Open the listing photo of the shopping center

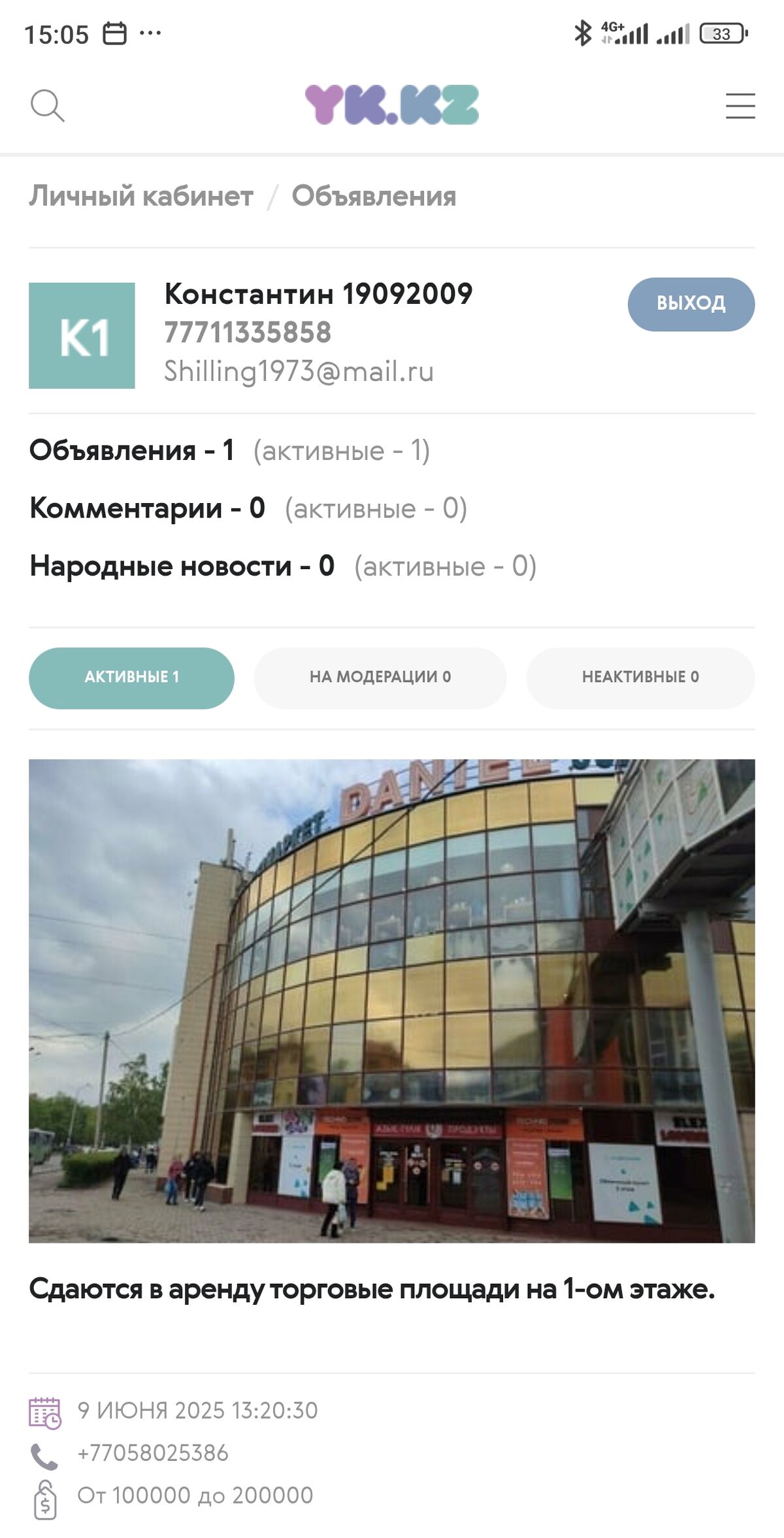[x=392, y=1000]
